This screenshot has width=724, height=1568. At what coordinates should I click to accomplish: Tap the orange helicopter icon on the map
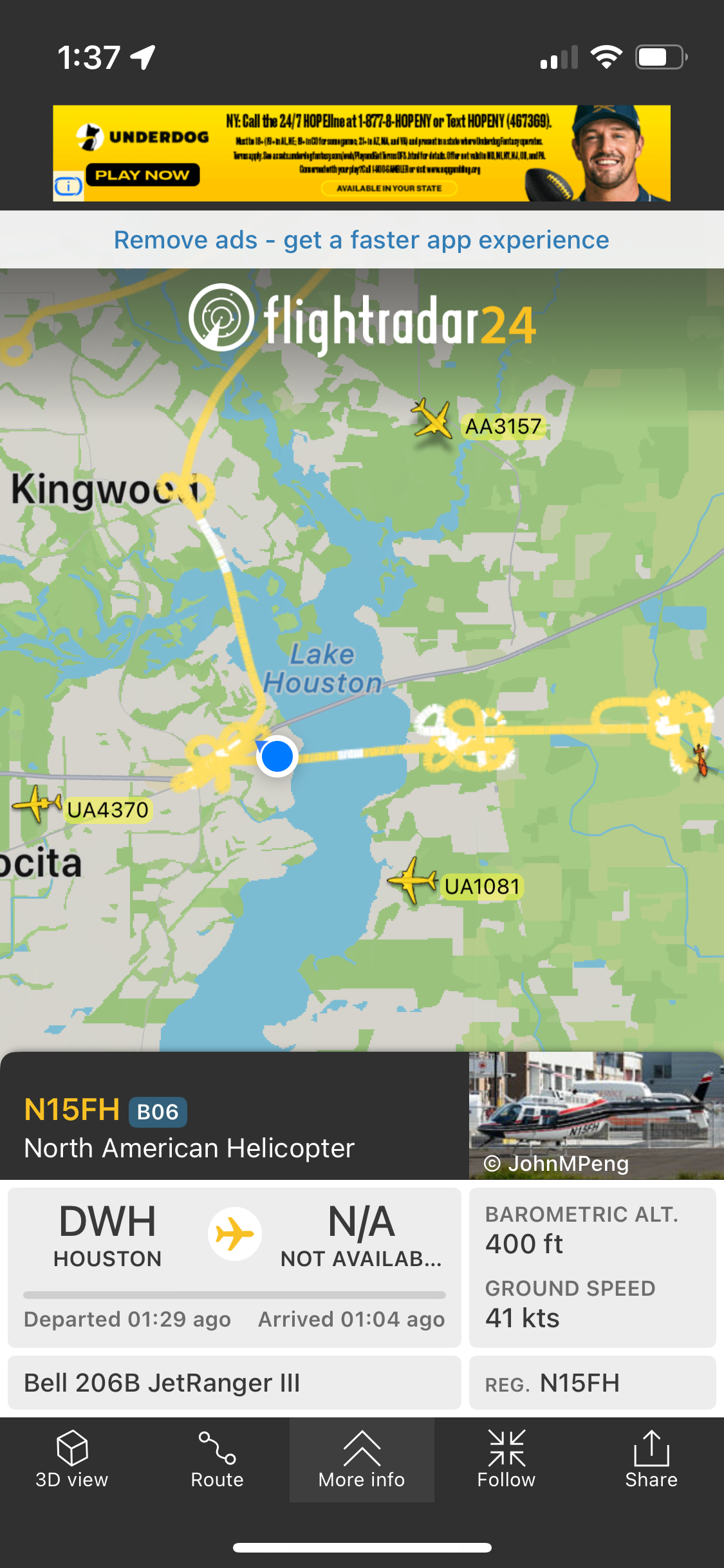click(700, 760)
